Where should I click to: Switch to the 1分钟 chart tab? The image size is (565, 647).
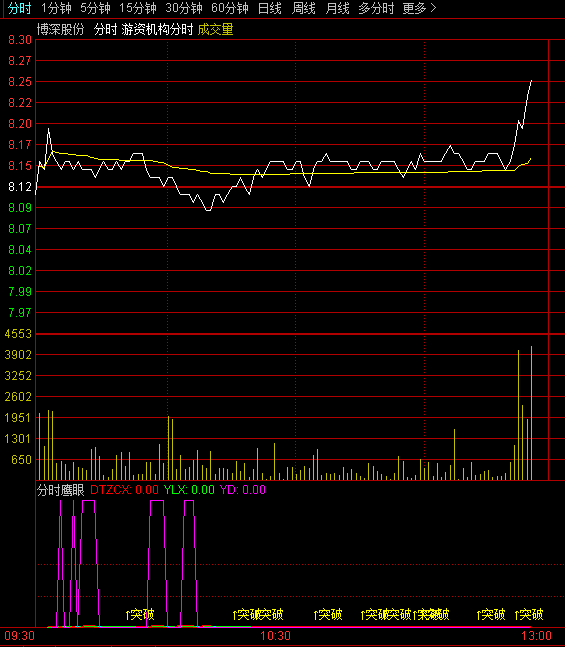point(56,8)
